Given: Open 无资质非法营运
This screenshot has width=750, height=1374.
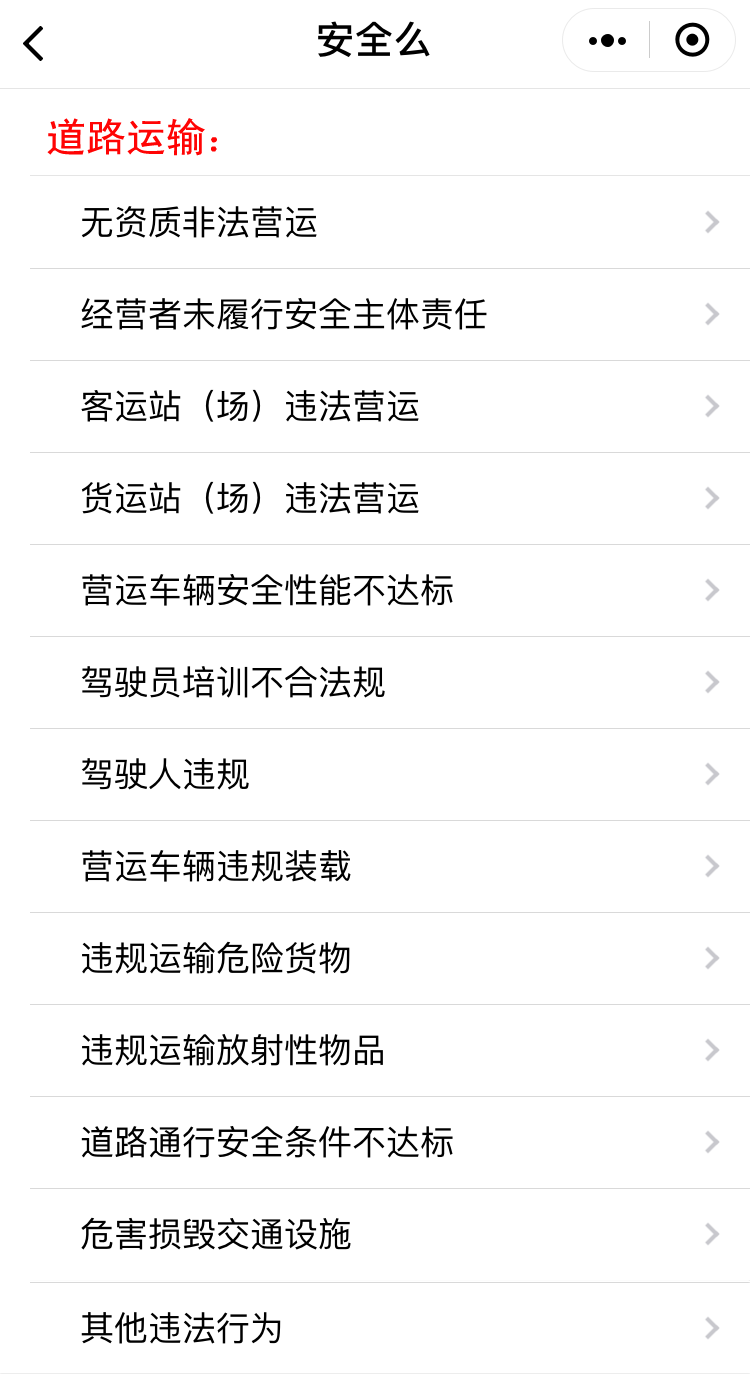Looking at the screenshot, I should [x=390, y=222].
